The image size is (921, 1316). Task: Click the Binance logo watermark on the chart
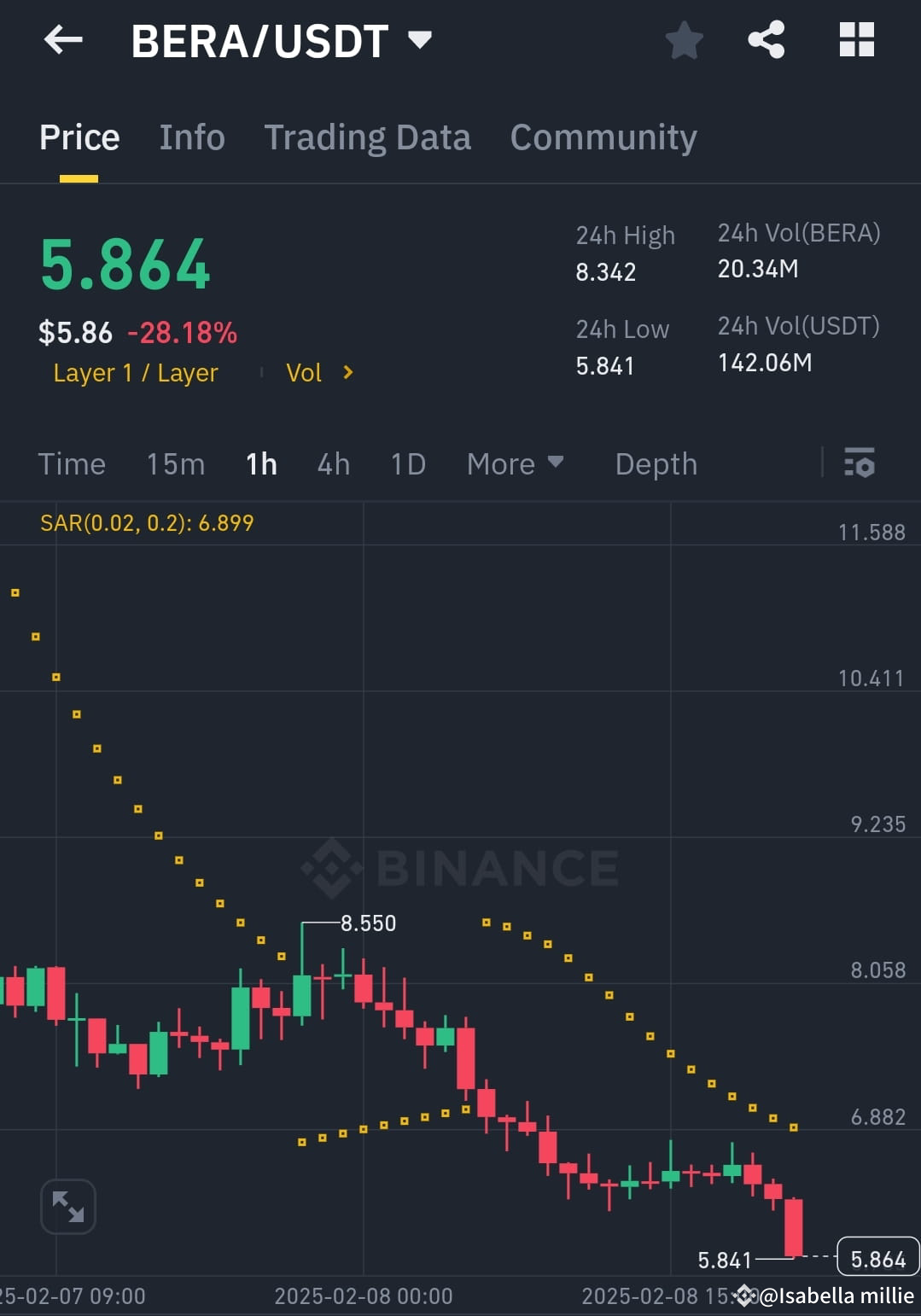tap(458, 867)
